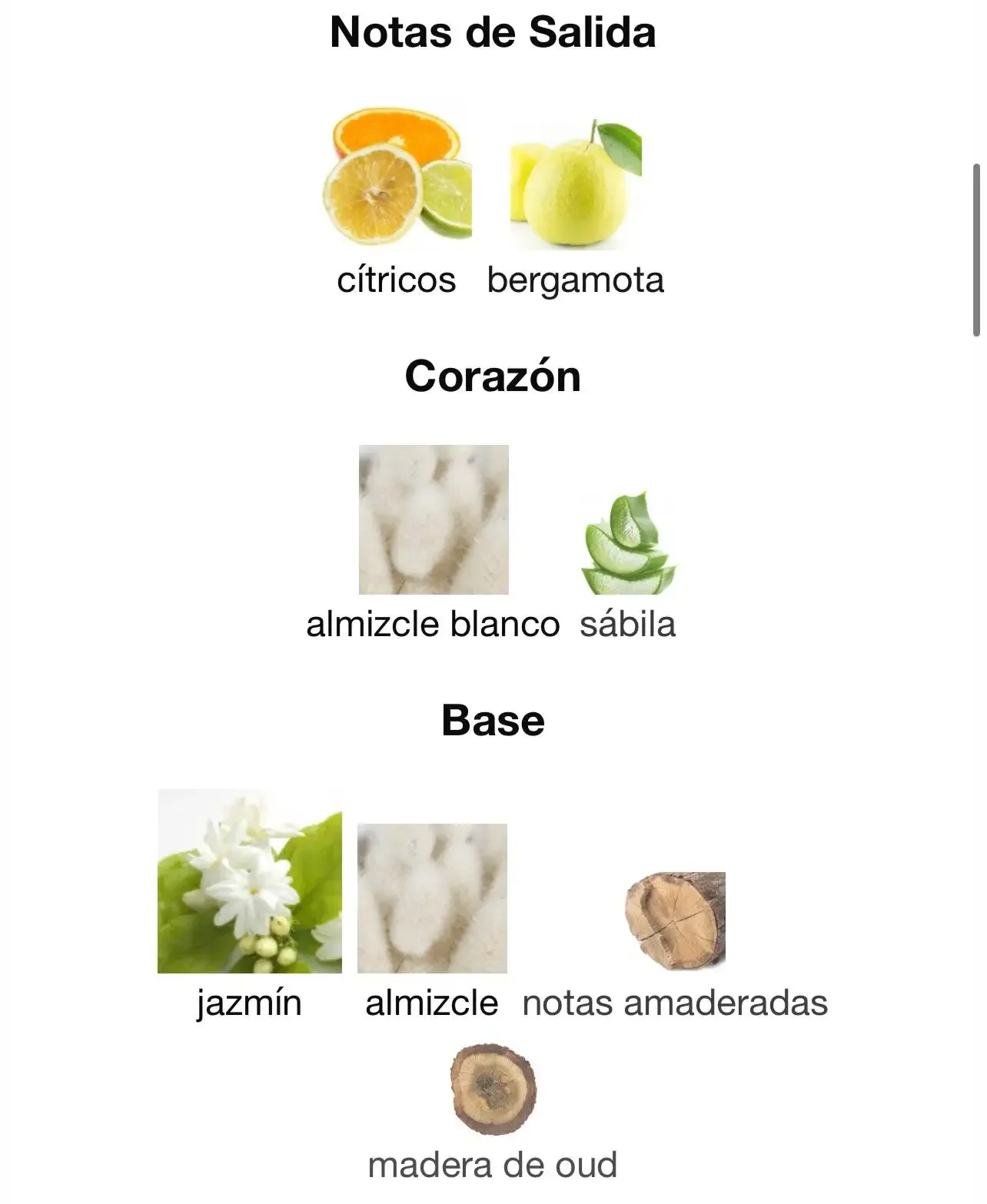
Task: Open the madera de oud note
Action: [493, 1090]
